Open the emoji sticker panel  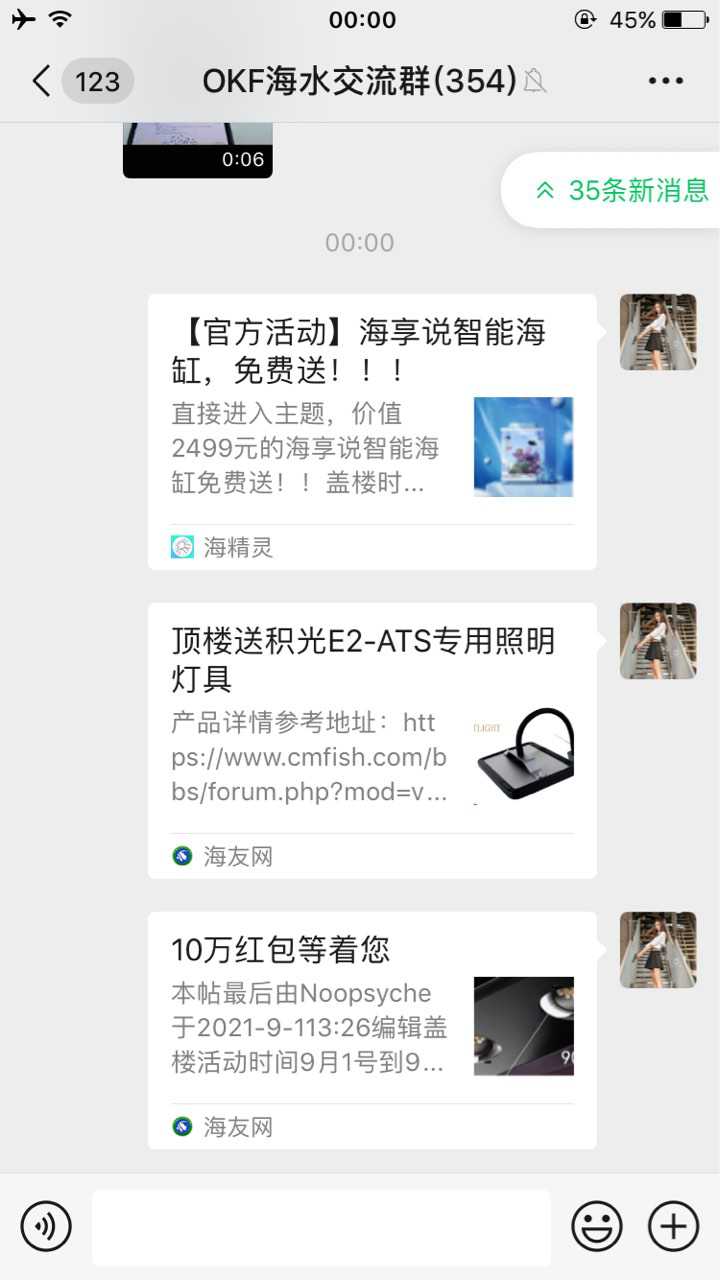click(596, 1226)
